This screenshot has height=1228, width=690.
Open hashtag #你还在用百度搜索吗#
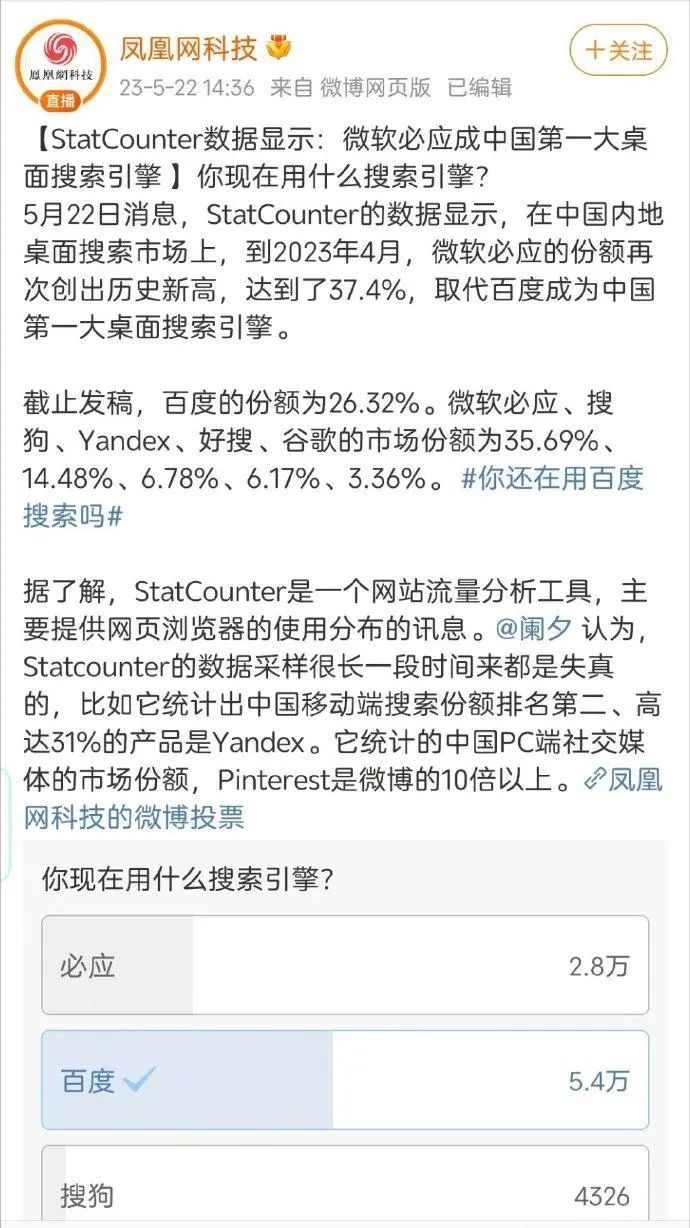coord(333,496)
